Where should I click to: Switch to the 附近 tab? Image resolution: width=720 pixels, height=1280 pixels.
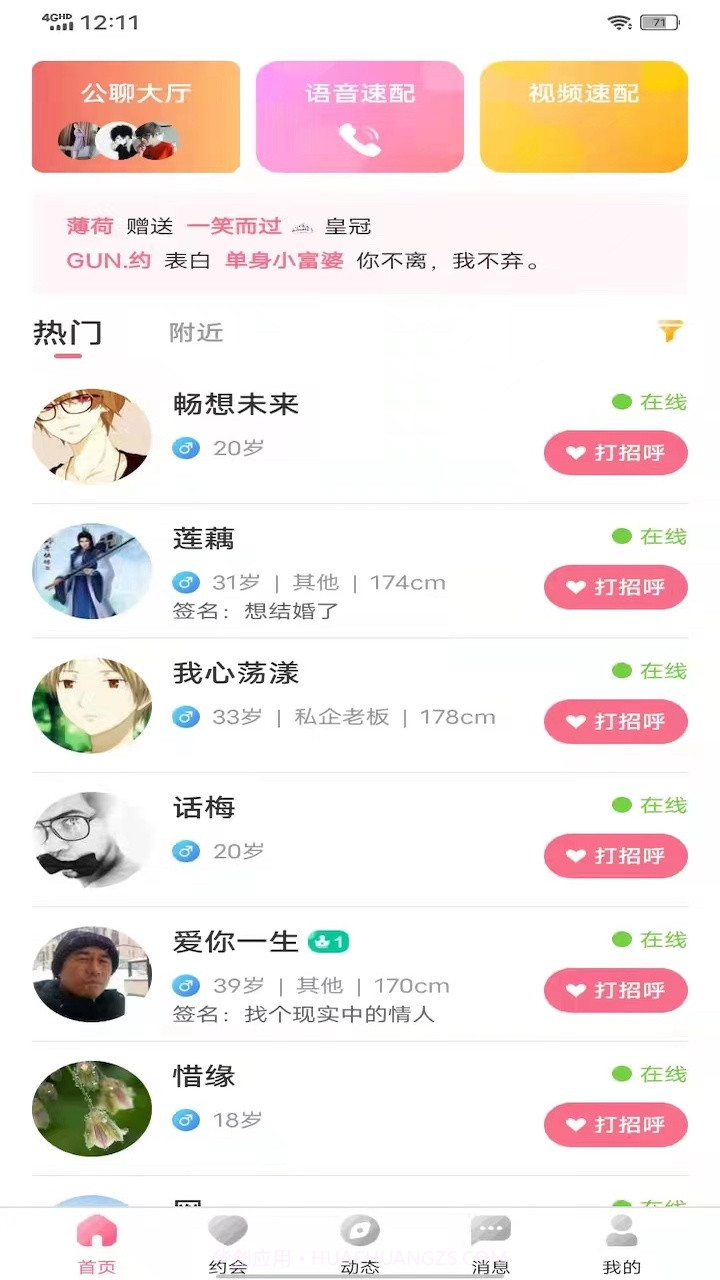pos(196,333)
